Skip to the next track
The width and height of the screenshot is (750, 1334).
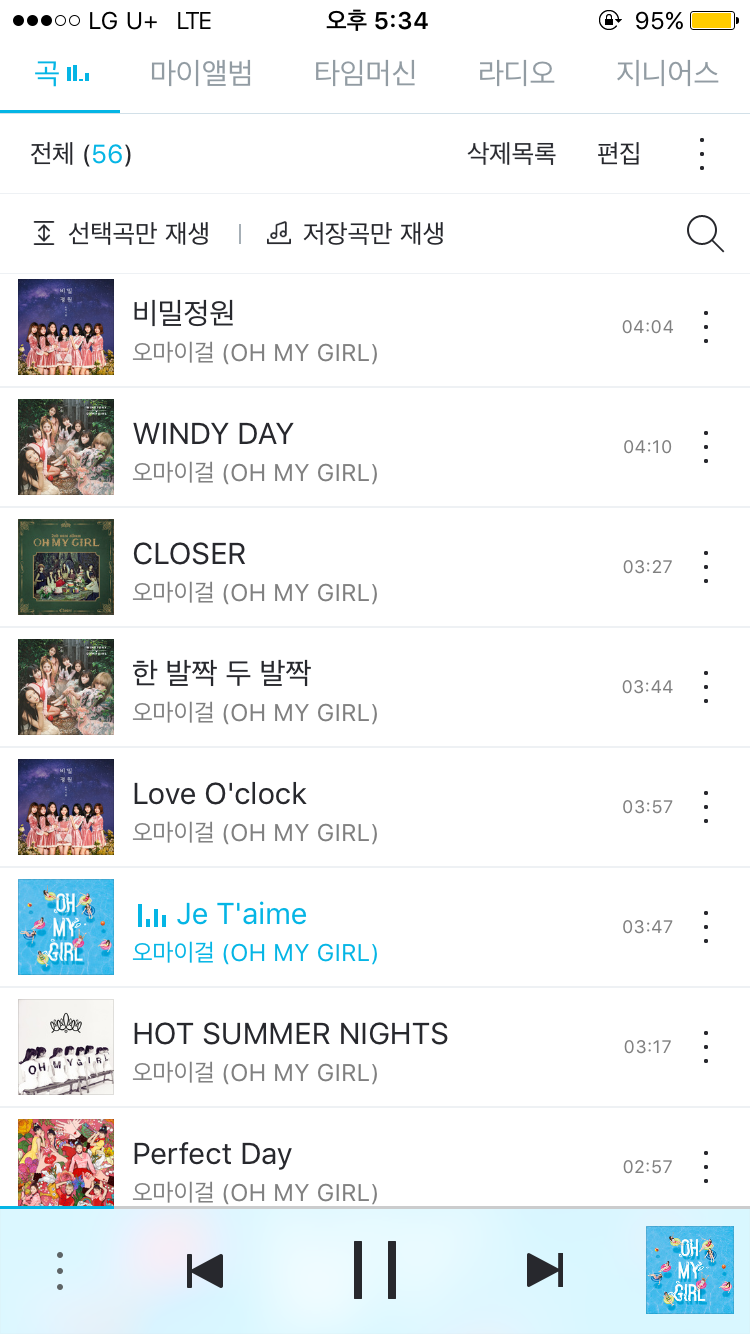point(544,1270)
